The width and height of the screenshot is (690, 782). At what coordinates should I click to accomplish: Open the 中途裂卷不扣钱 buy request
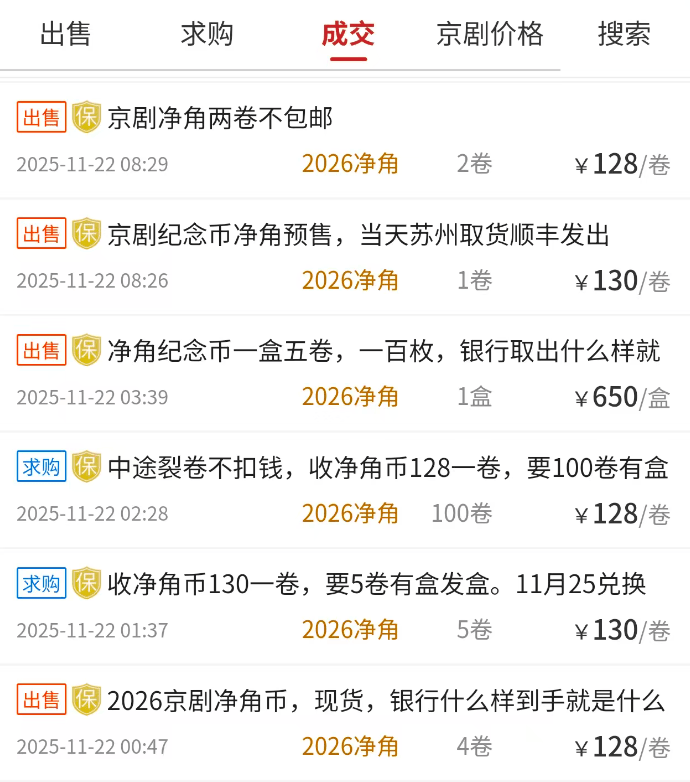[x=387, y=468]
